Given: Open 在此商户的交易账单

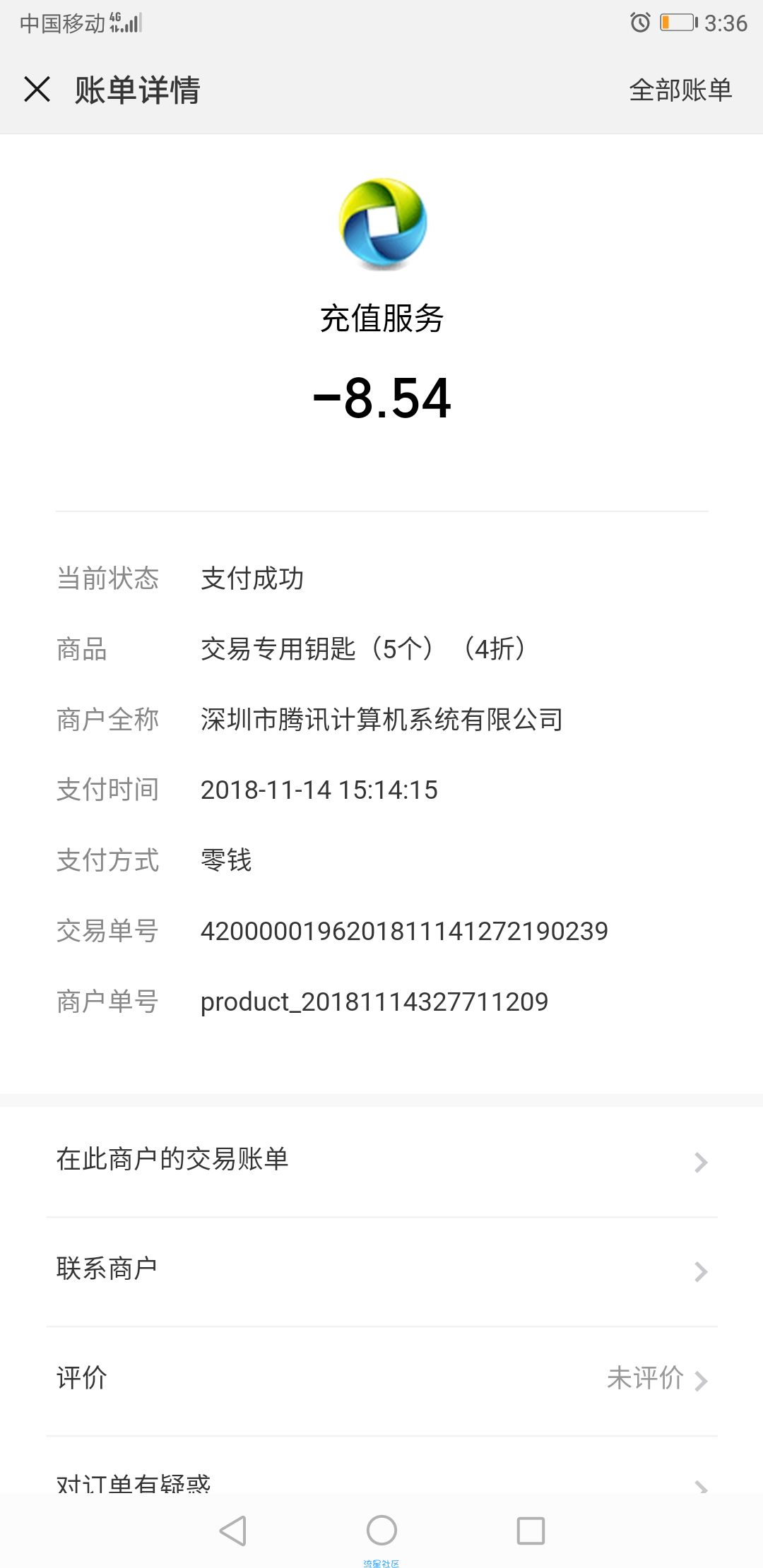Looking at the screenshot, I should 381,1160.
